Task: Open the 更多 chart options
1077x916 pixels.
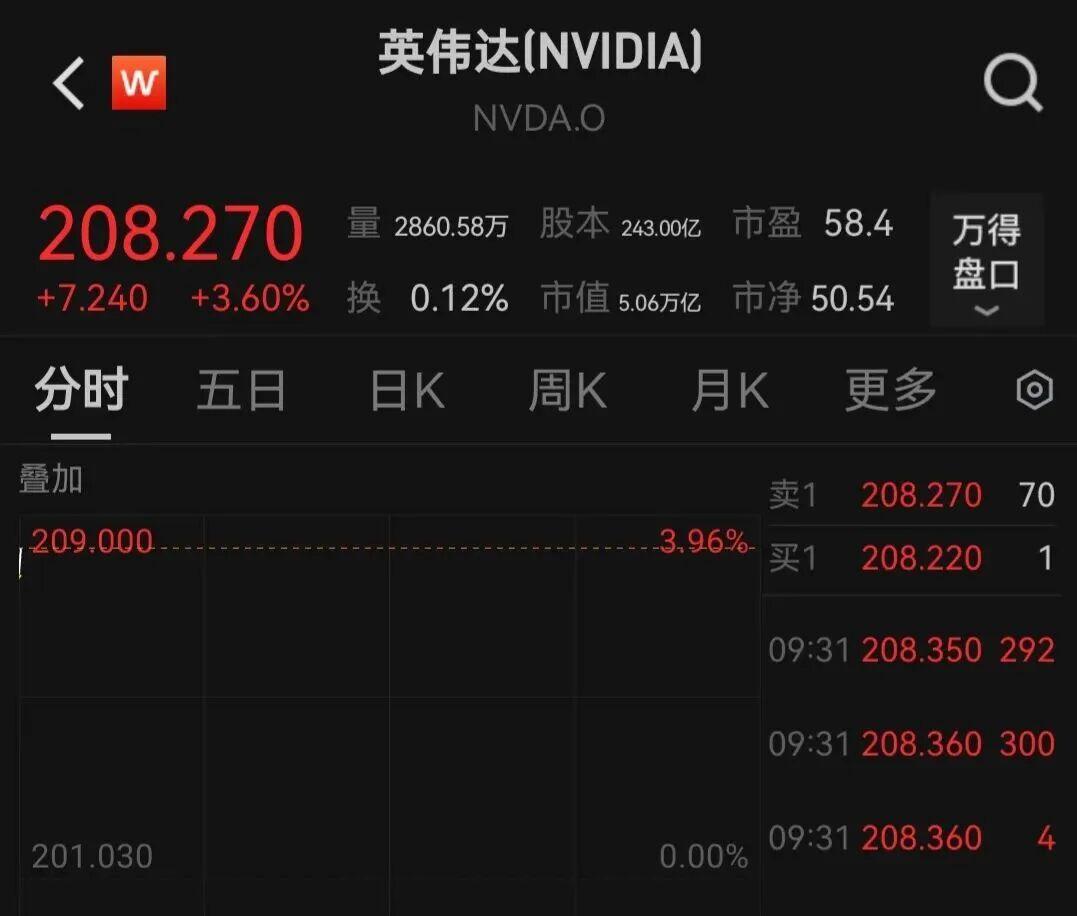Action: click(x=890, y=390)
